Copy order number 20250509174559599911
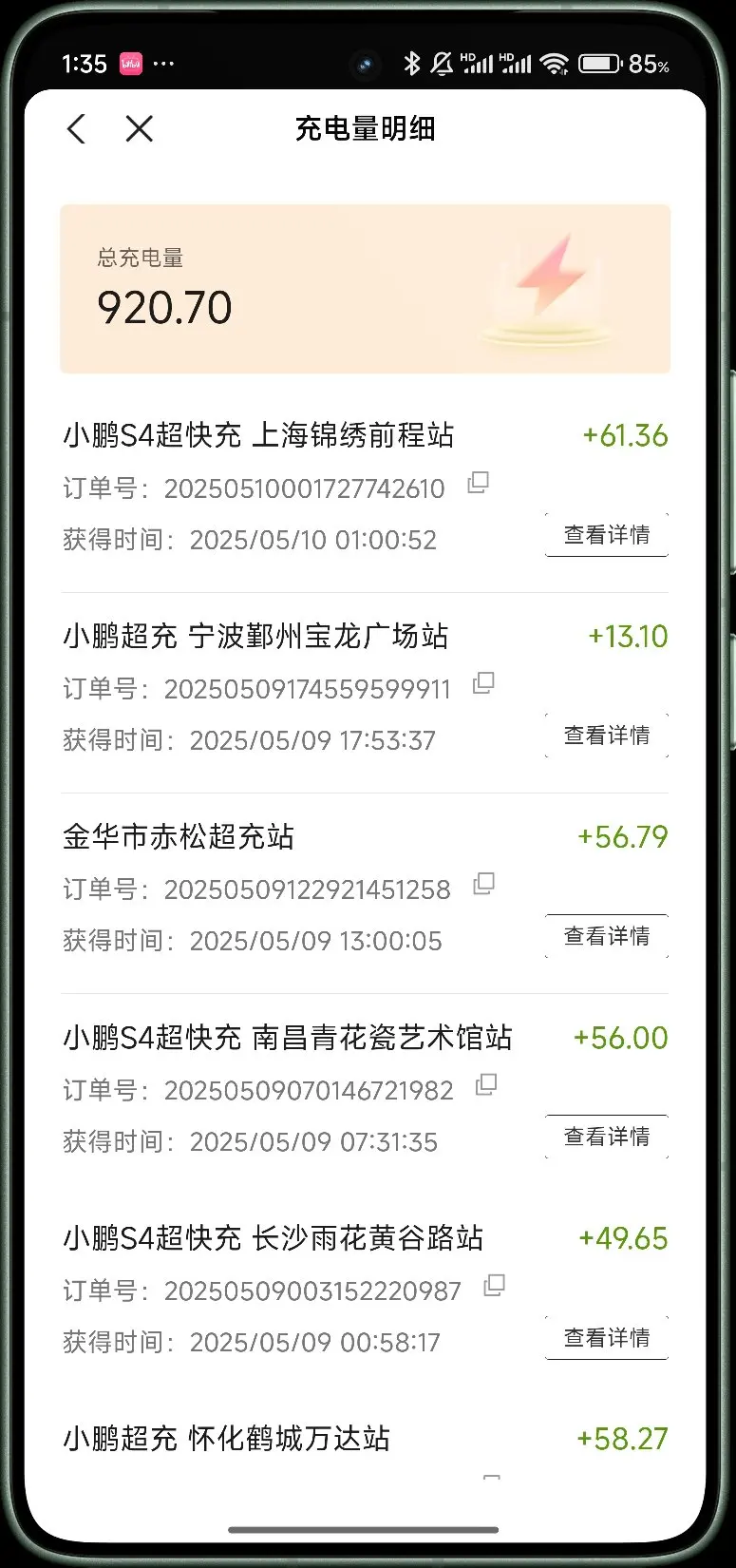 484,683
